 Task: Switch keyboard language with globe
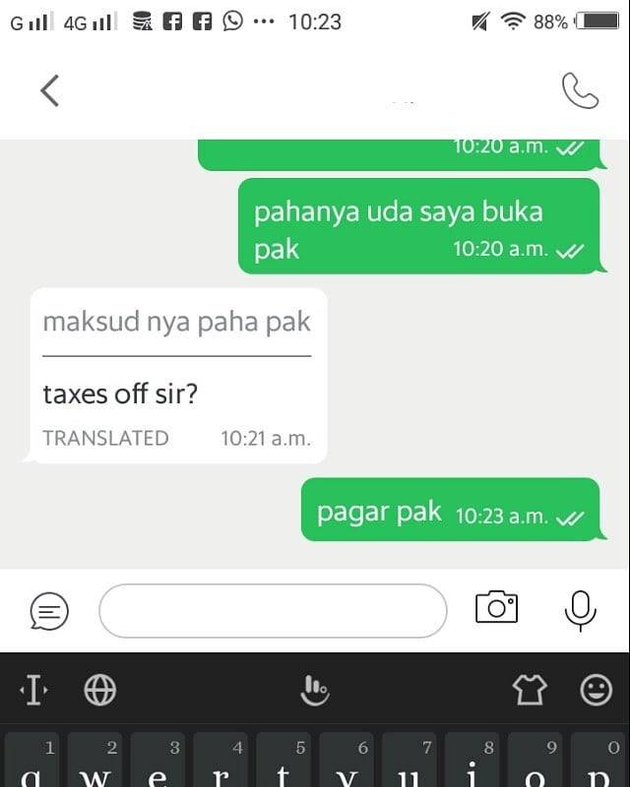point(100,690)
